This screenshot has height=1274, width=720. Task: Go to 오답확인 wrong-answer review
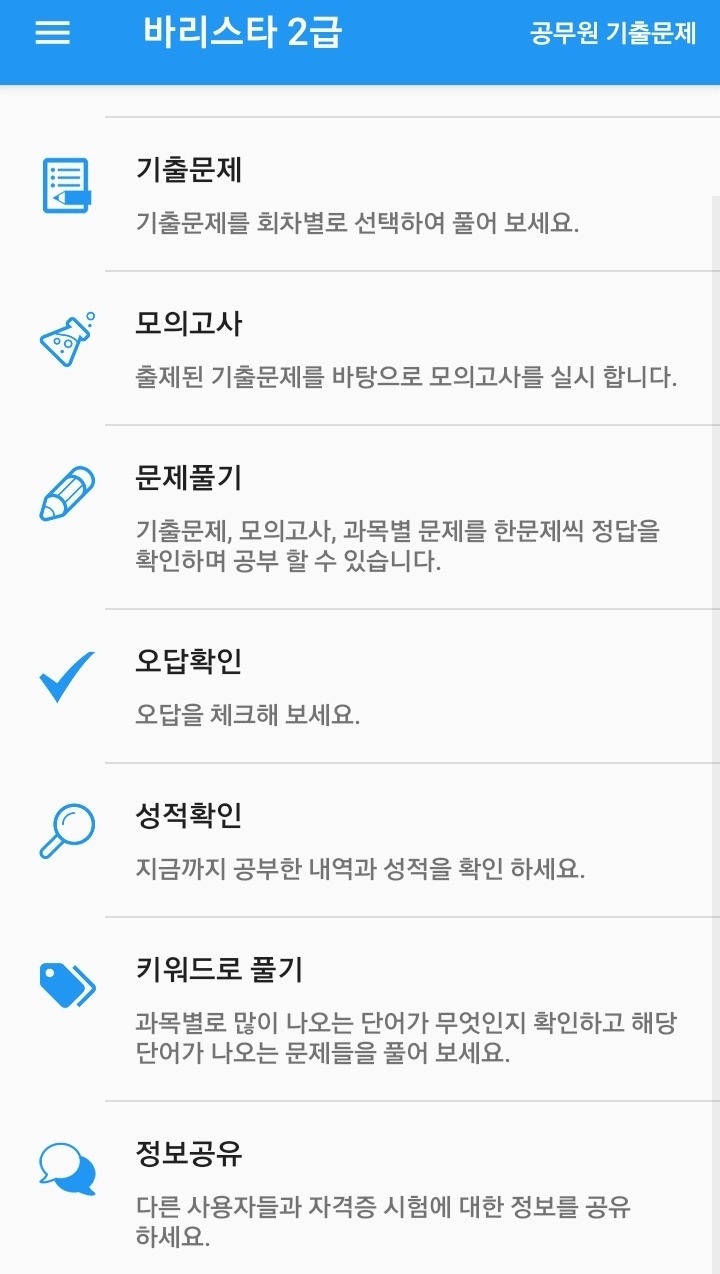point(360,686)
